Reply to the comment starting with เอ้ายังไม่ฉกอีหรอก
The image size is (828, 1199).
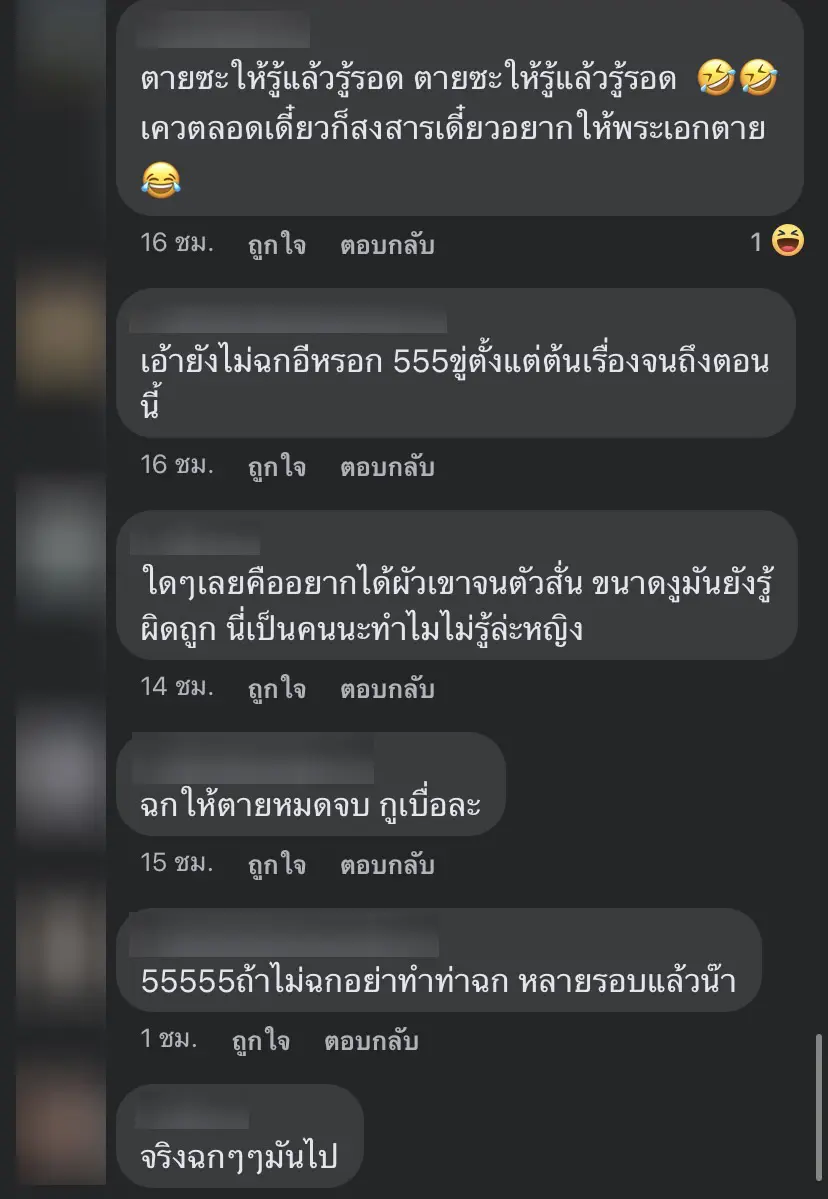point(387,467)
